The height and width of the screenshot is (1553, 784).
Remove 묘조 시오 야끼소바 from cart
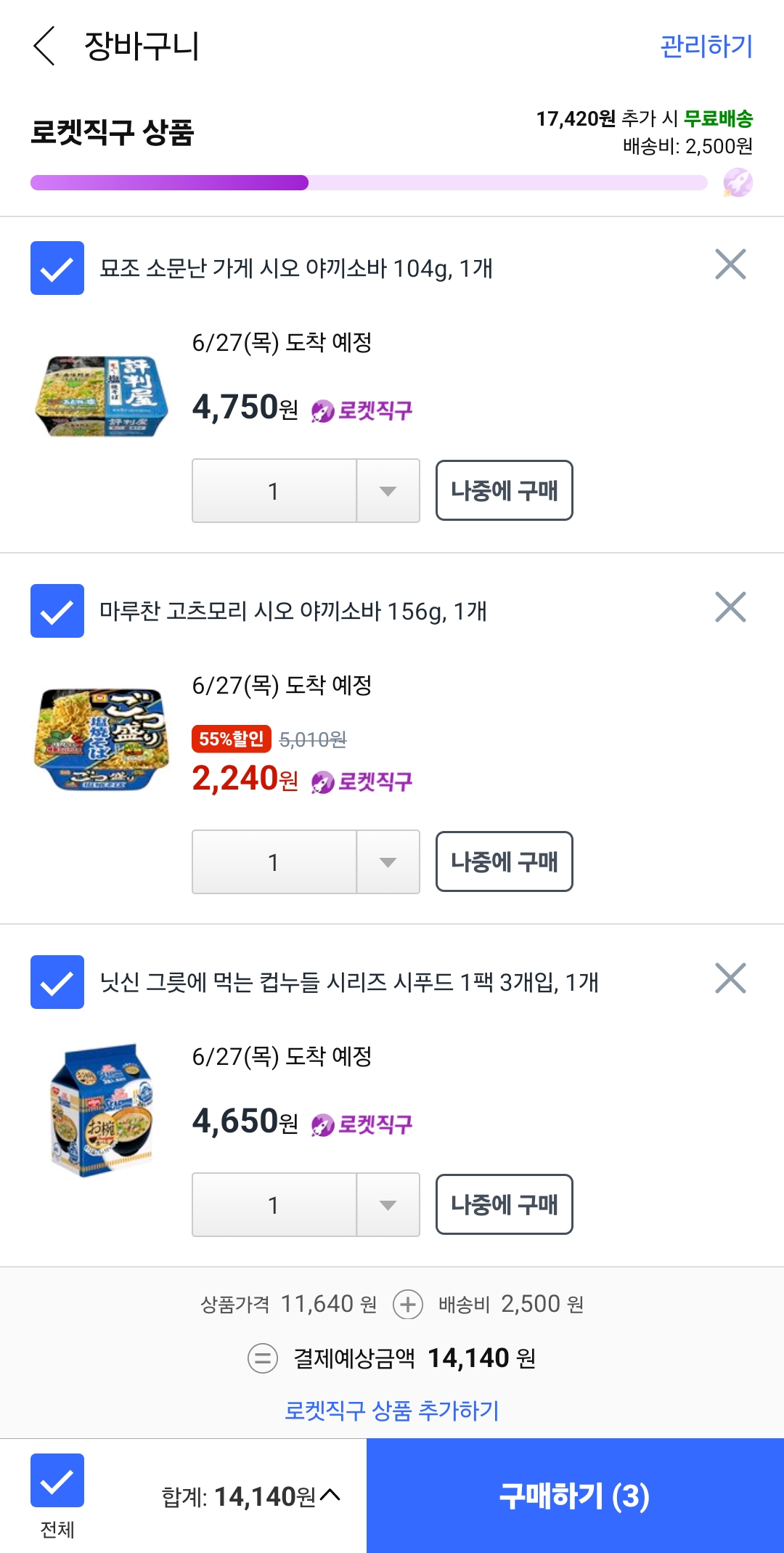coord(730,264)
